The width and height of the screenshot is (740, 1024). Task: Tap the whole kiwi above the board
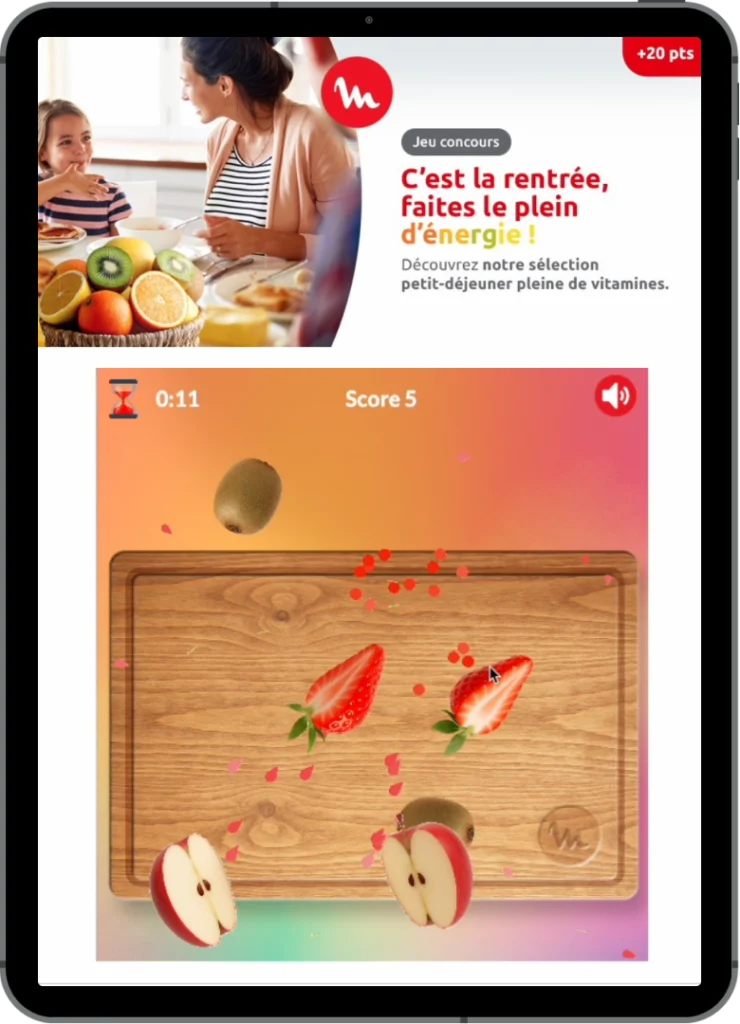(247, 495)
